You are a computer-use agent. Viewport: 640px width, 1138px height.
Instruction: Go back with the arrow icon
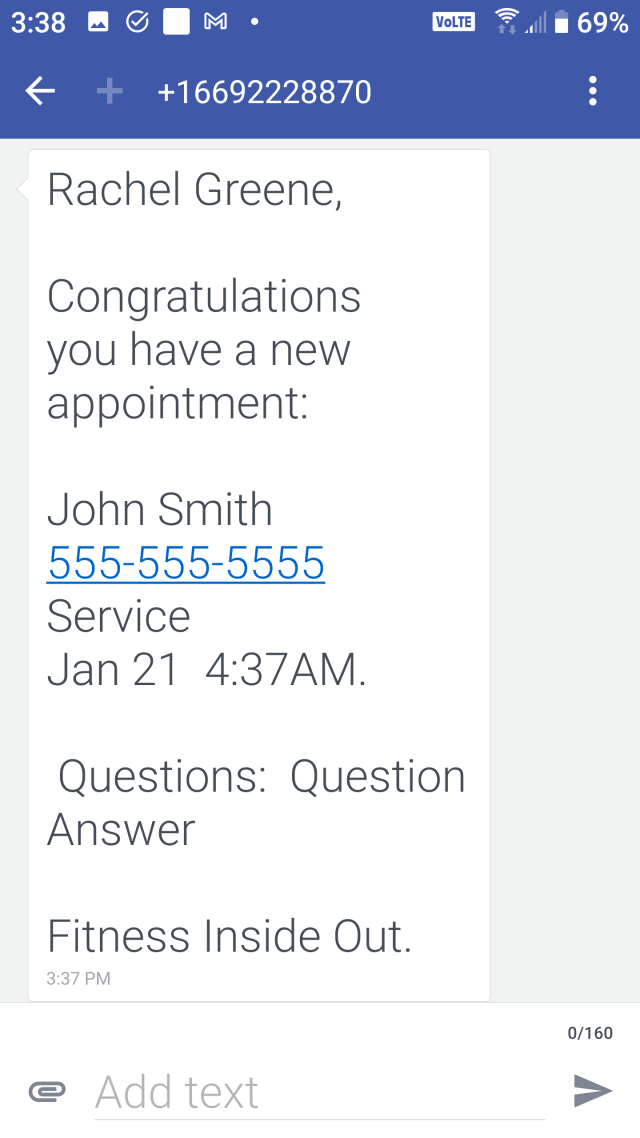[40, 91]
